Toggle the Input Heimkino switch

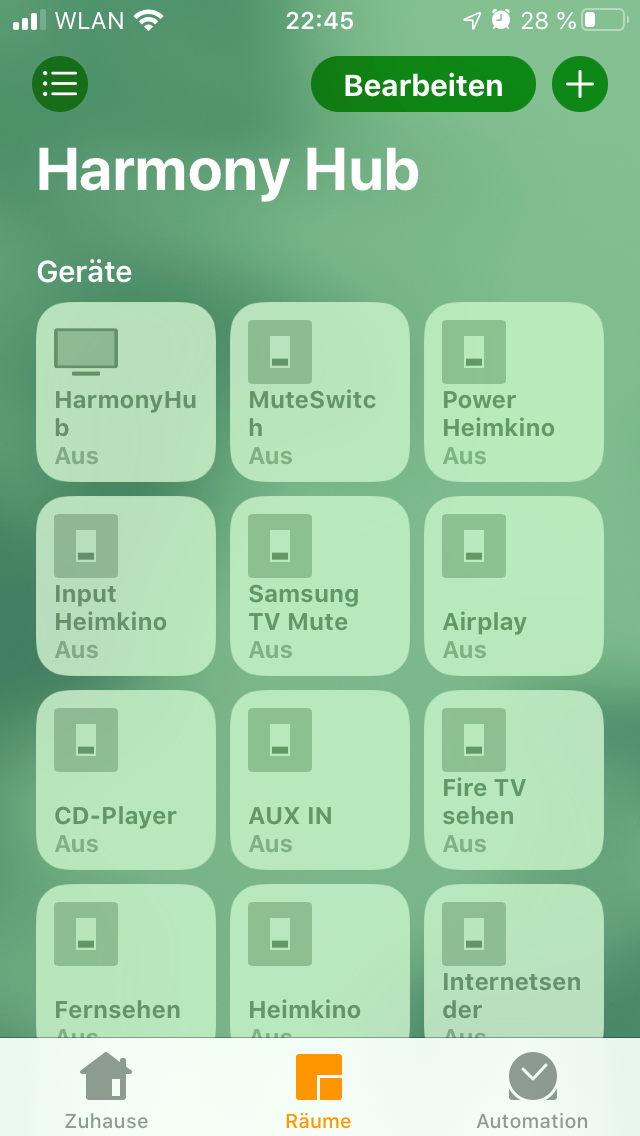[x=126, y=586]
